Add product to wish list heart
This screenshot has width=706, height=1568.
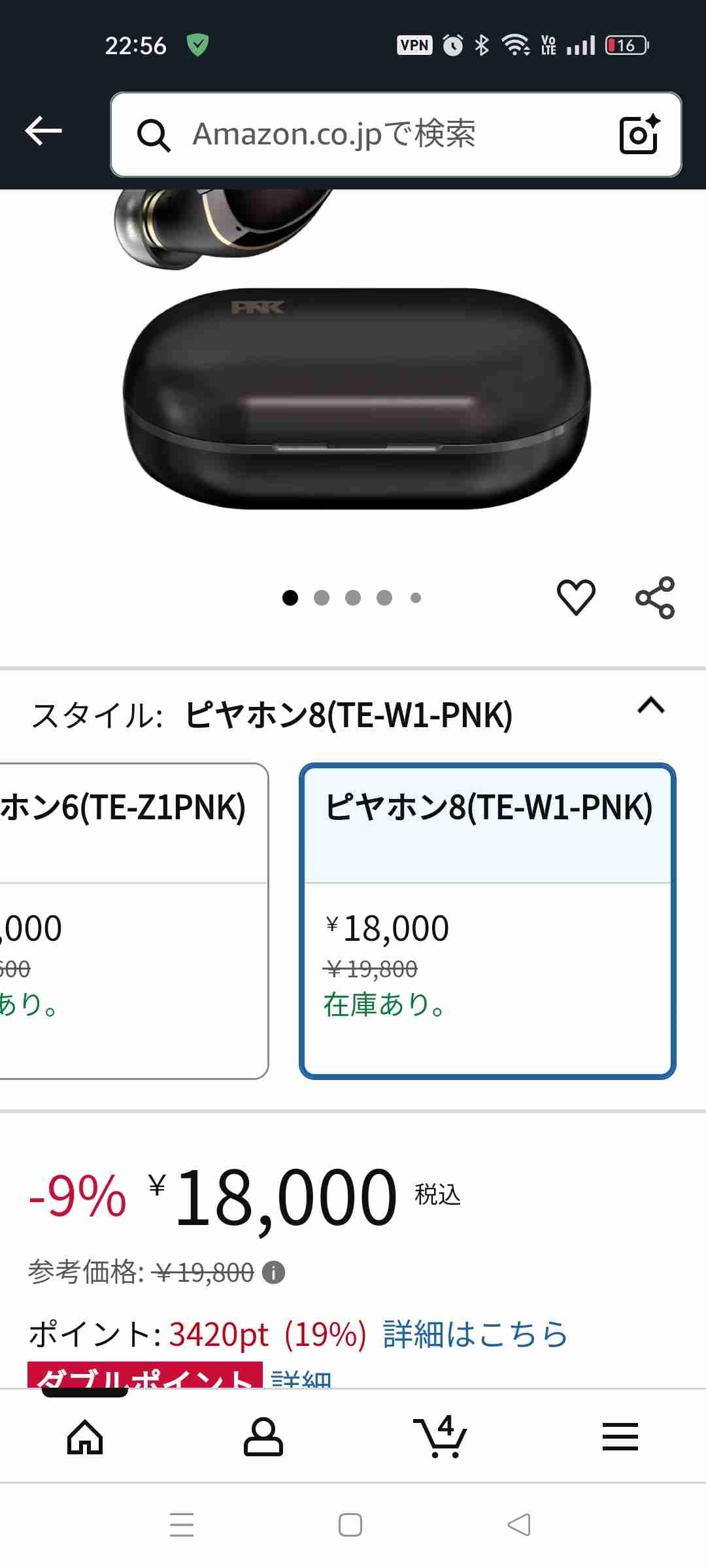pos(576,597)
